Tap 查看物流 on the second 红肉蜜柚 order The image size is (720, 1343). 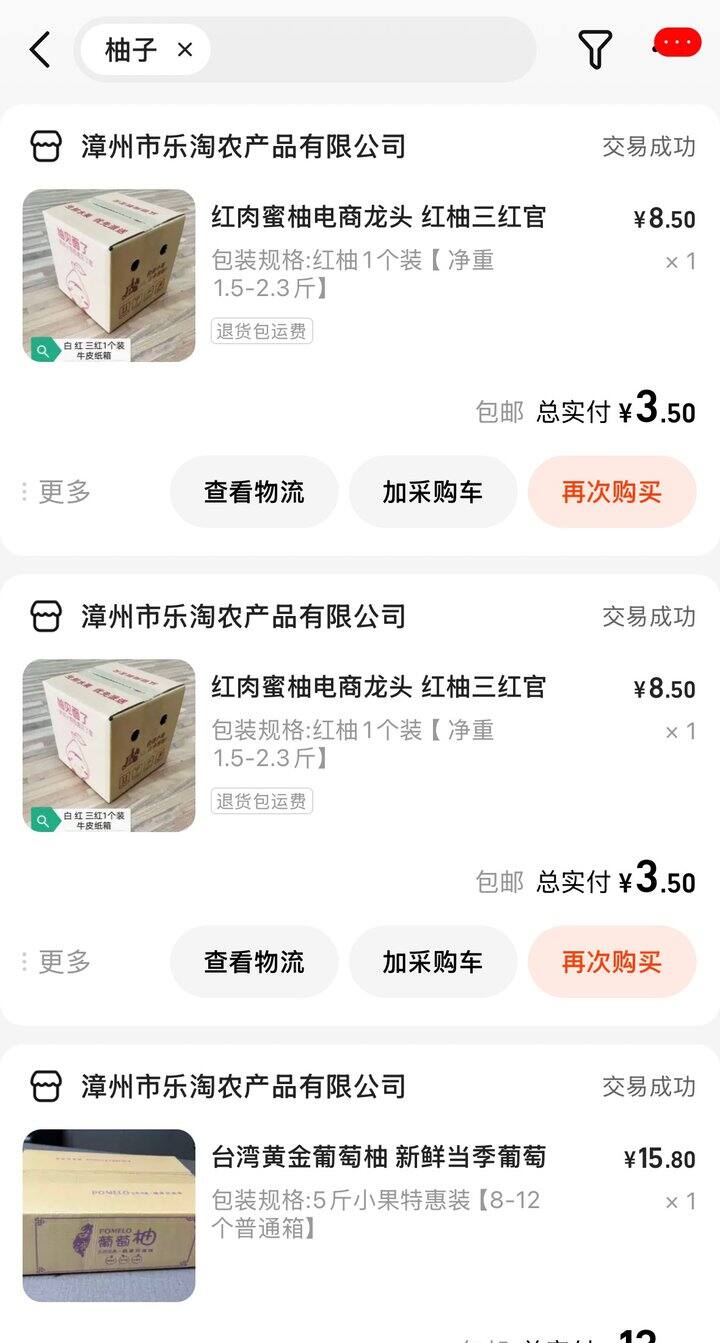click(254, 962)
